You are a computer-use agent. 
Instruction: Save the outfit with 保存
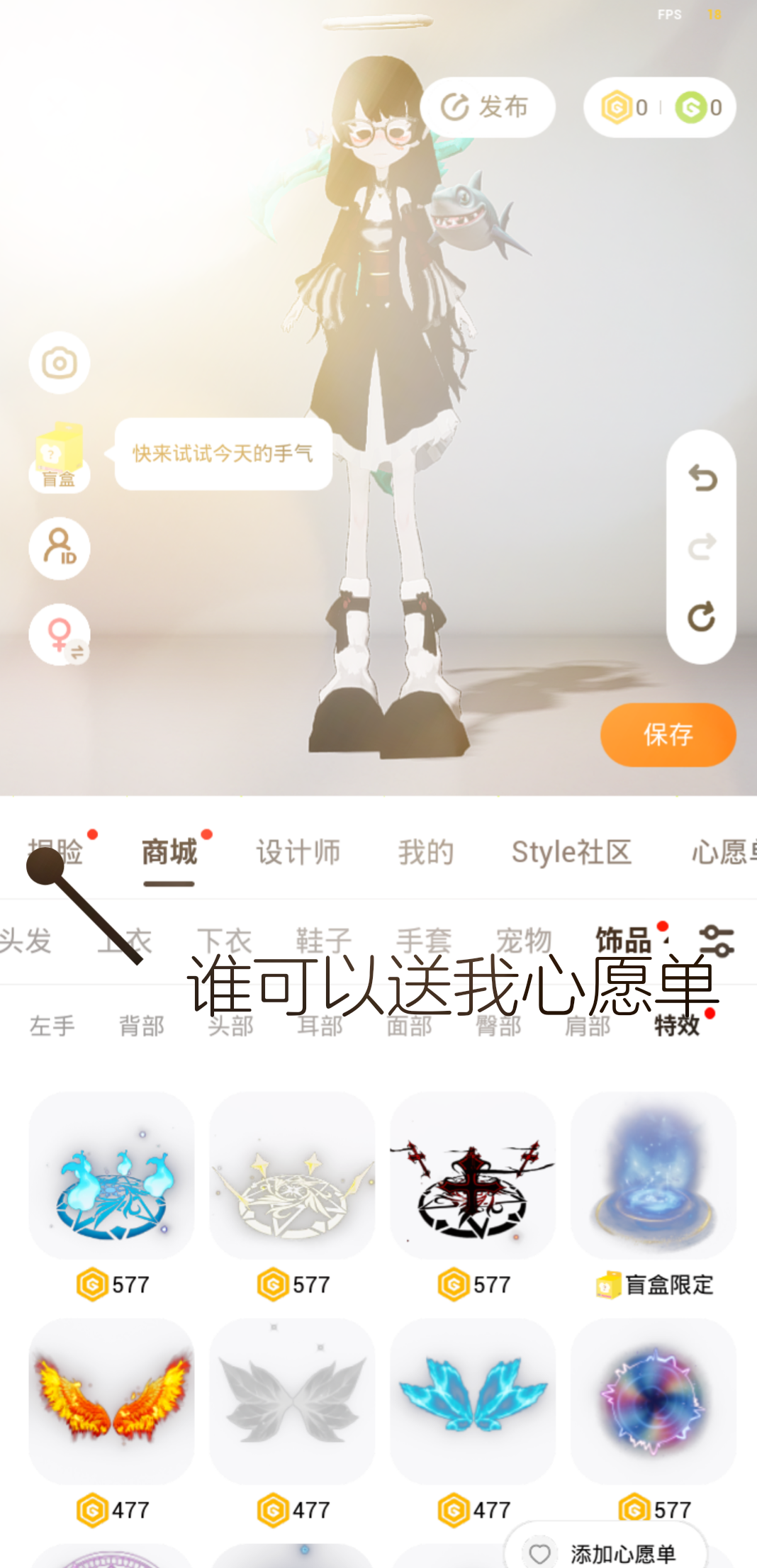click(x=668, y=734)
